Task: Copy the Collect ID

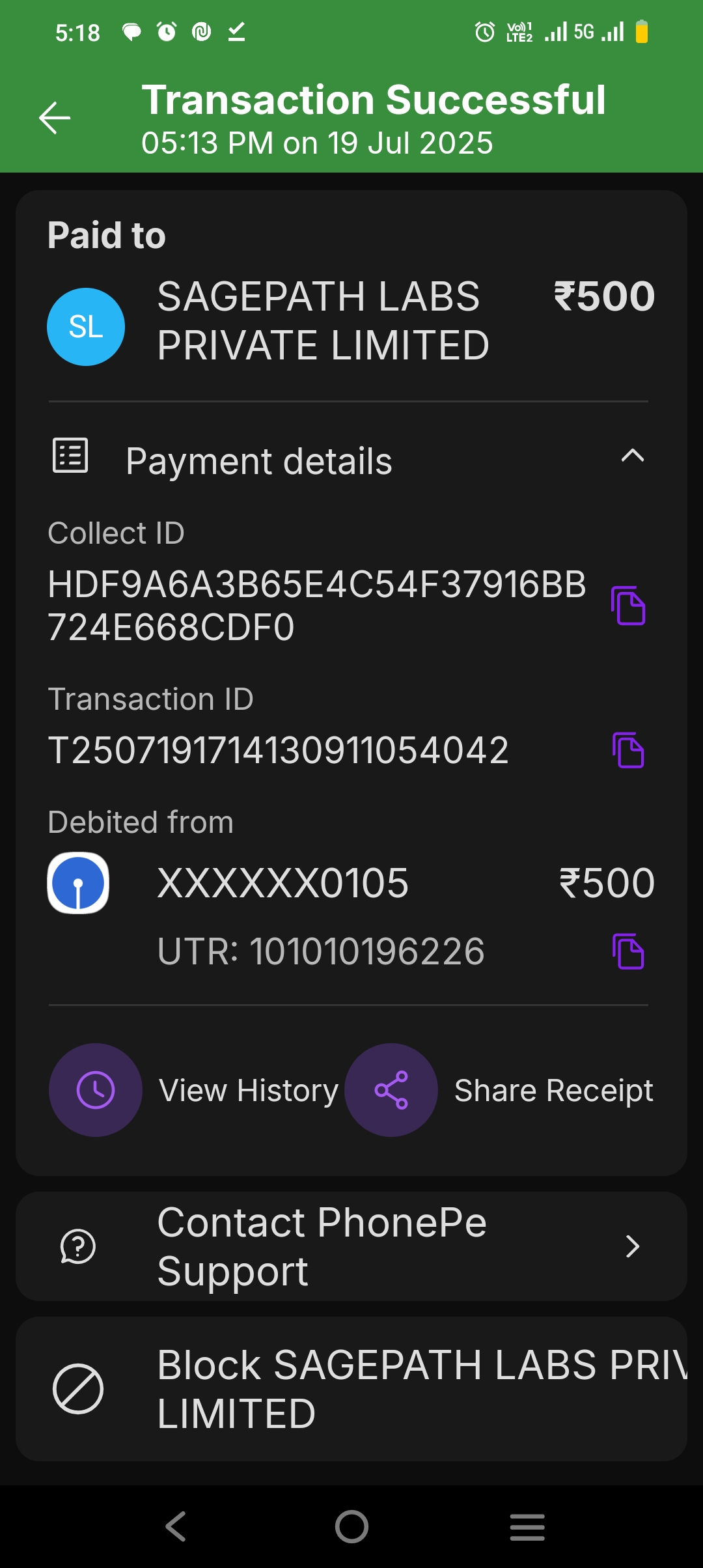Action: (628, 606)
